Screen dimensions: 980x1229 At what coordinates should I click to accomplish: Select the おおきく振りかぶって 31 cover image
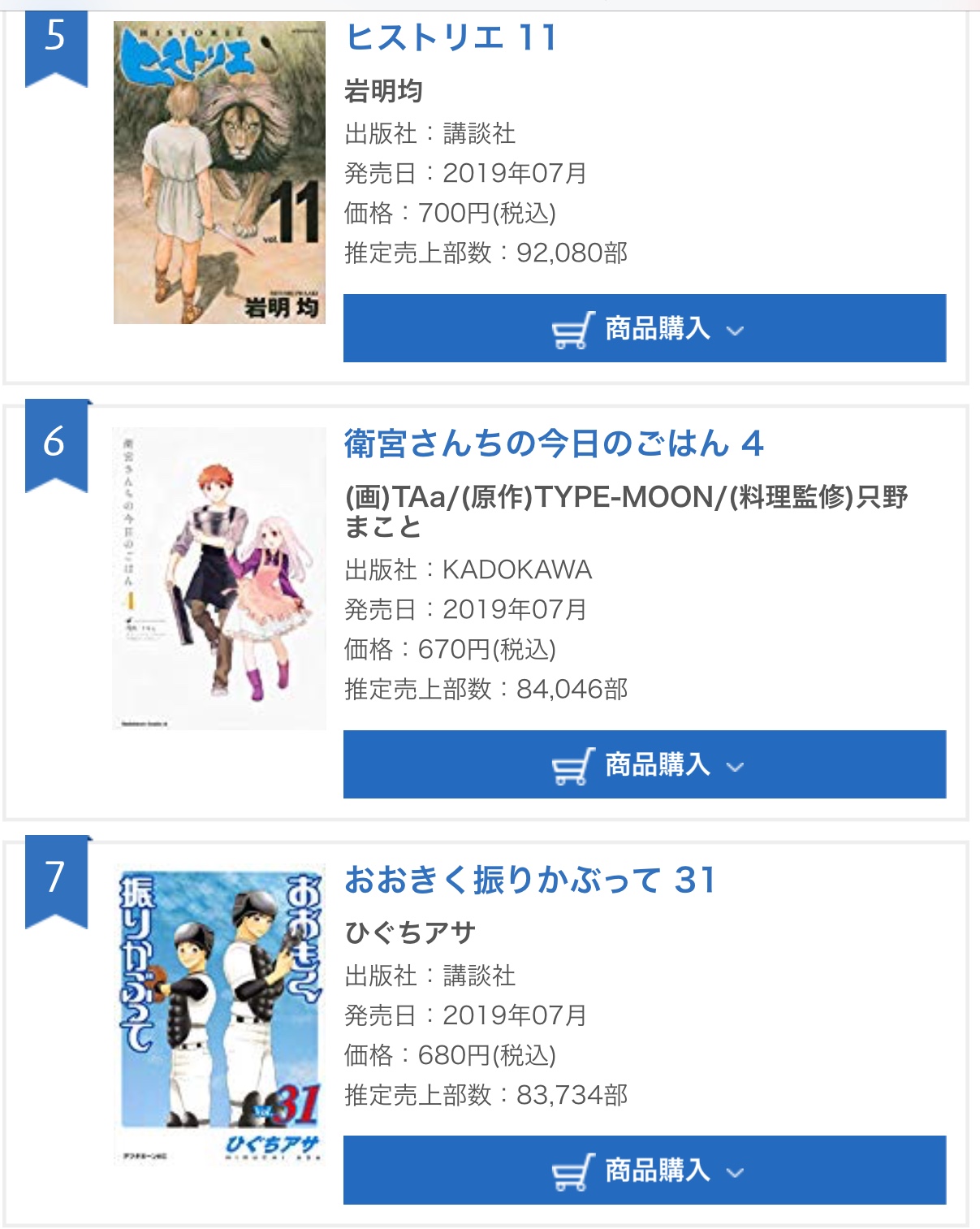coord(219,1014)
